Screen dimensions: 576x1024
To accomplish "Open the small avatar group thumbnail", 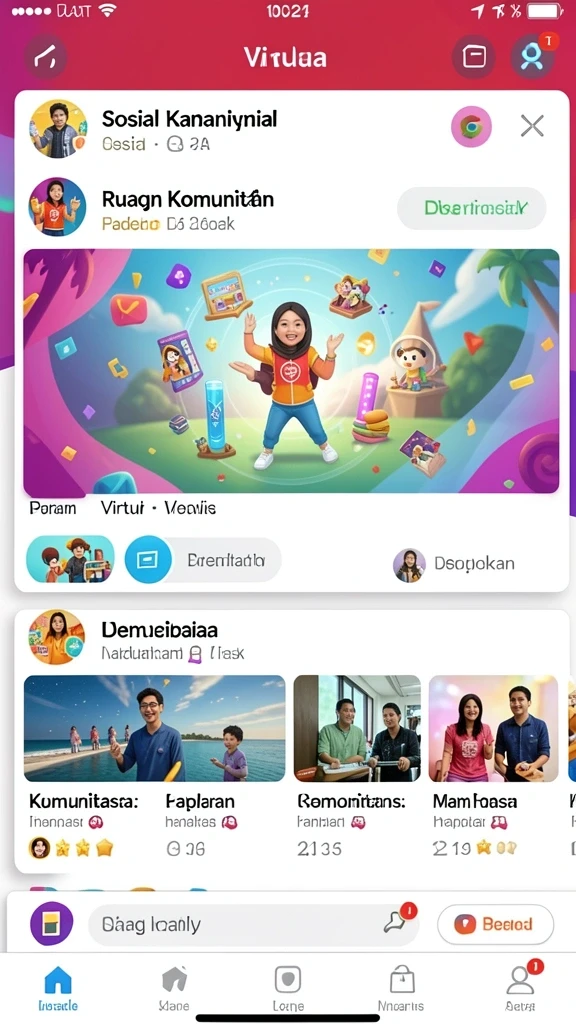I will pyautogui.click(x=71, y=559).
